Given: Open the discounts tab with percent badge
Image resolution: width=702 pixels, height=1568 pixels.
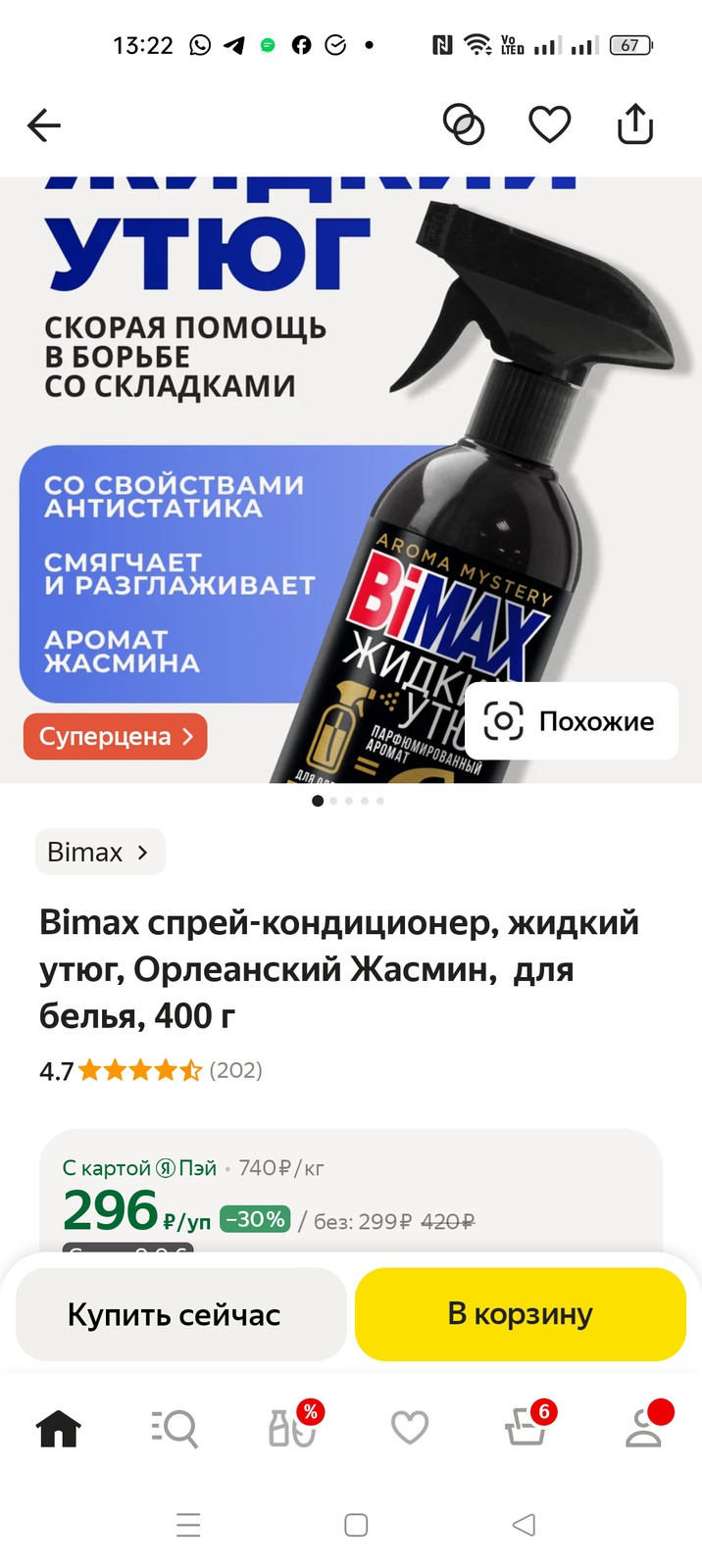Looking at the screenshot, I should 292,1429.
